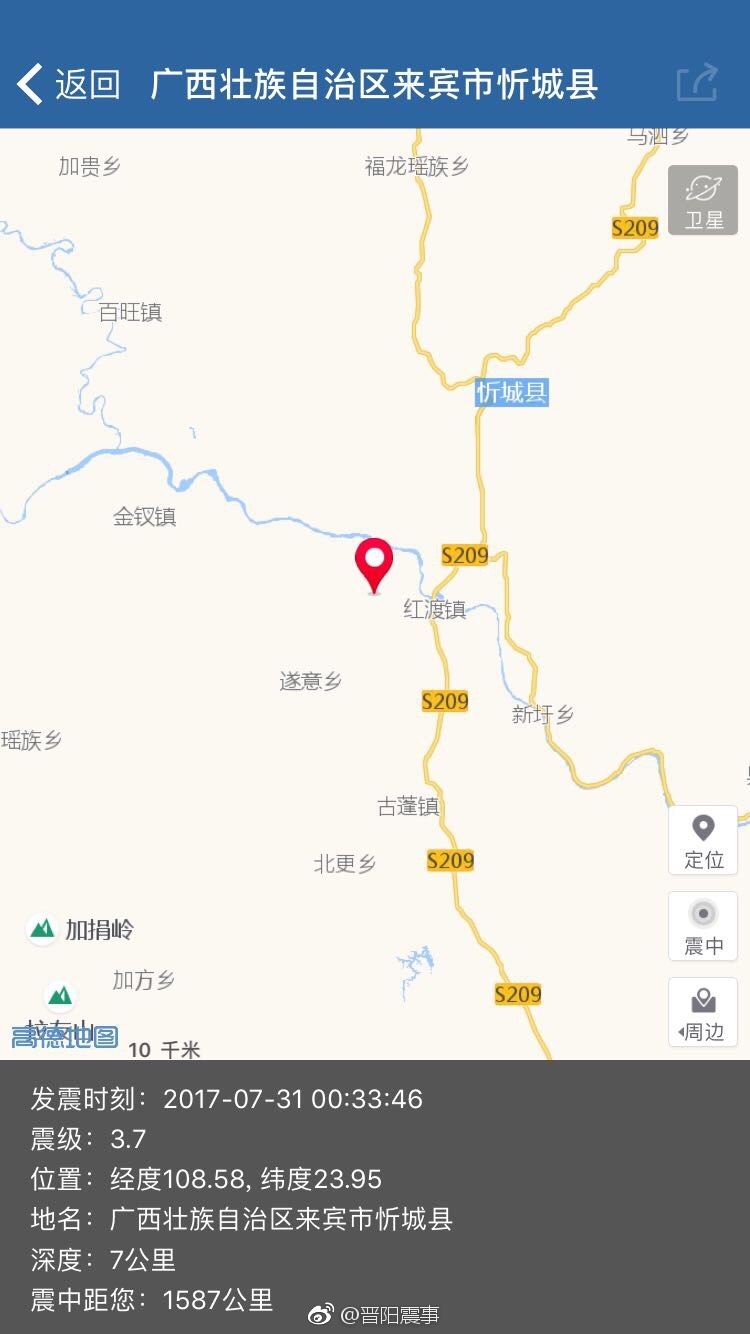The image size is (750, 1334).
Task: Tap the 定位 location icon
Action: (x=703, y=840)
